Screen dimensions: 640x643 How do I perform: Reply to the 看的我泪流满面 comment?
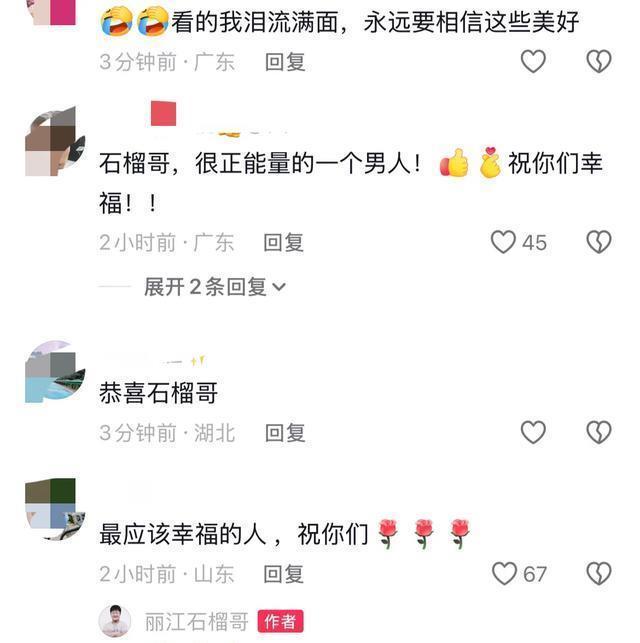pyautogui.click(x=285, y=62)
